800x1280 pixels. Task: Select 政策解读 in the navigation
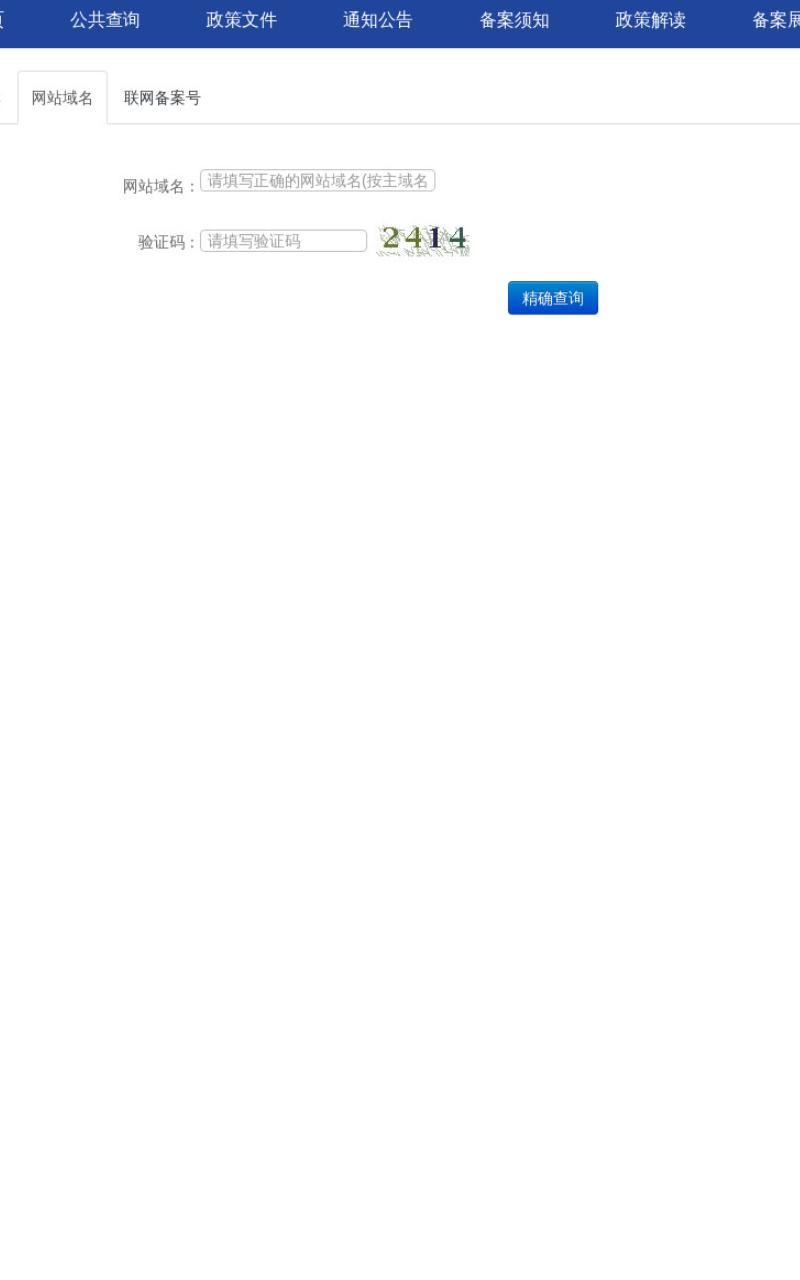(x=650, y=20)
